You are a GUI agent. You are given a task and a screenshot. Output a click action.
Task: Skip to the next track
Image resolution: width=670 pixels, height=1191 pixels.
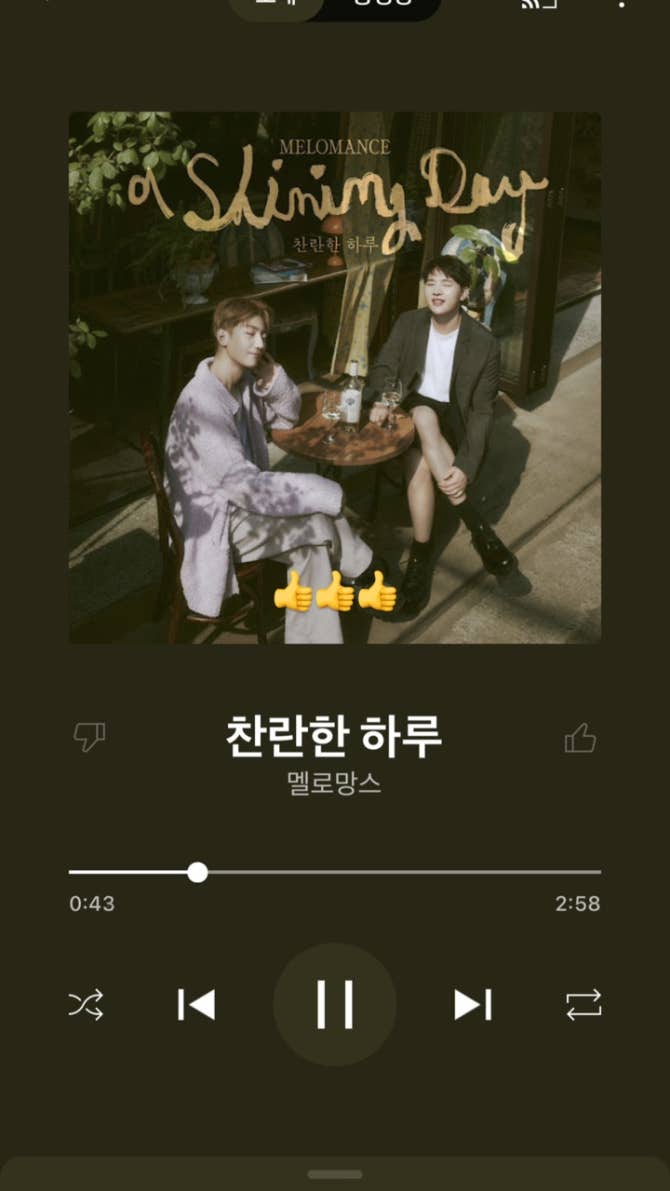[472, 1004]
